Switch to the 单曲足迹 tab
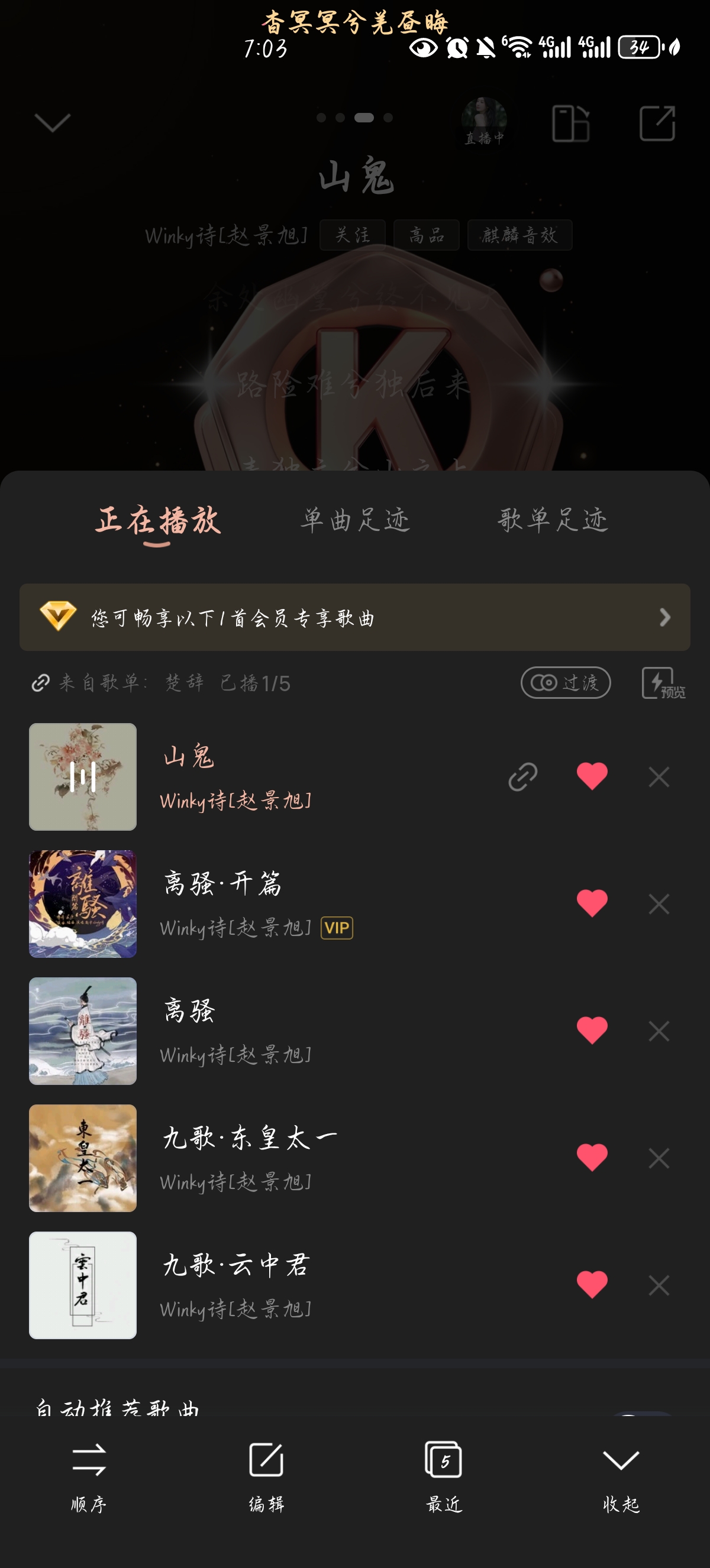Image resolution: width=710 pixels, height=1568 pixels. [355, 520]
